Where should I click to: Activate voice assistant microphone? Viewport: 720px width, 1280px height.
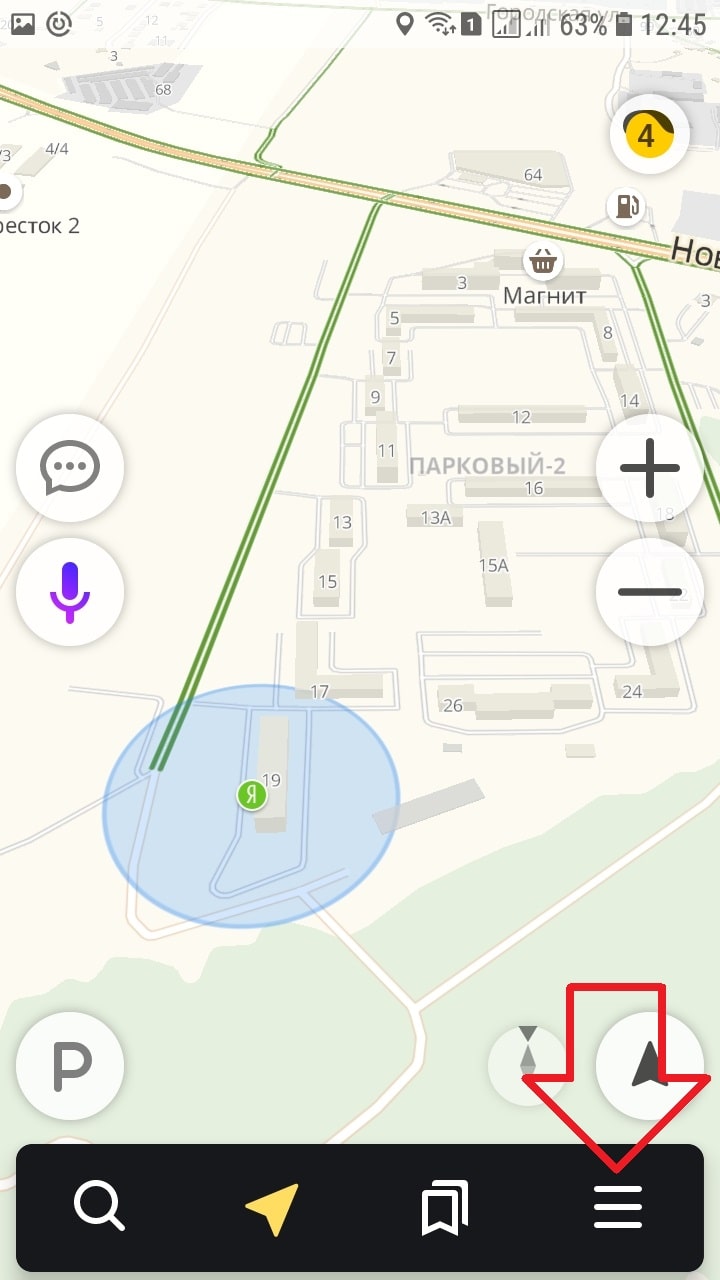point(70,591)
